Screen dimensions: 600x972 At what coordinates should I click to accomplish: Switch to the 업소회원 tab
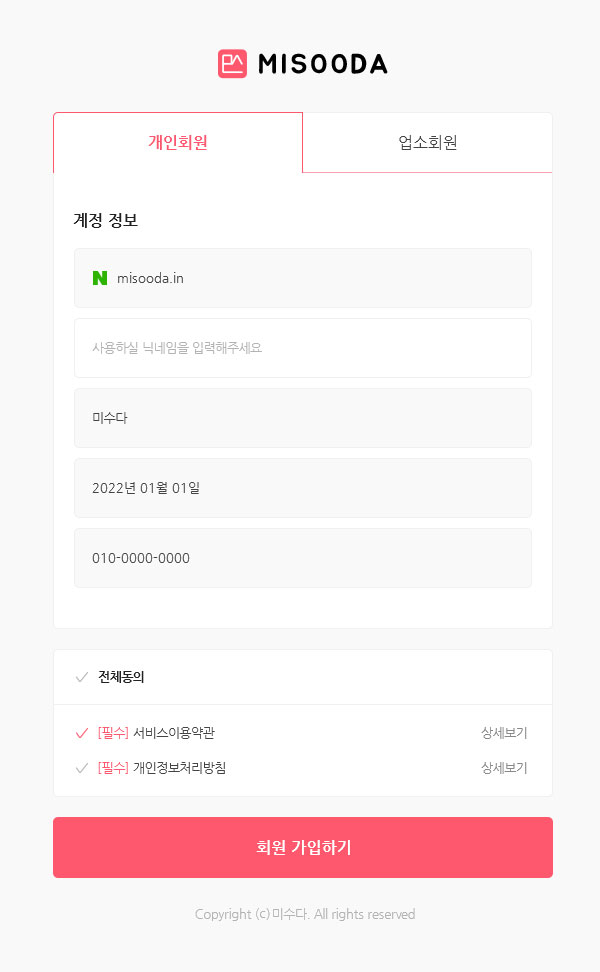click(x=428, y=143)
